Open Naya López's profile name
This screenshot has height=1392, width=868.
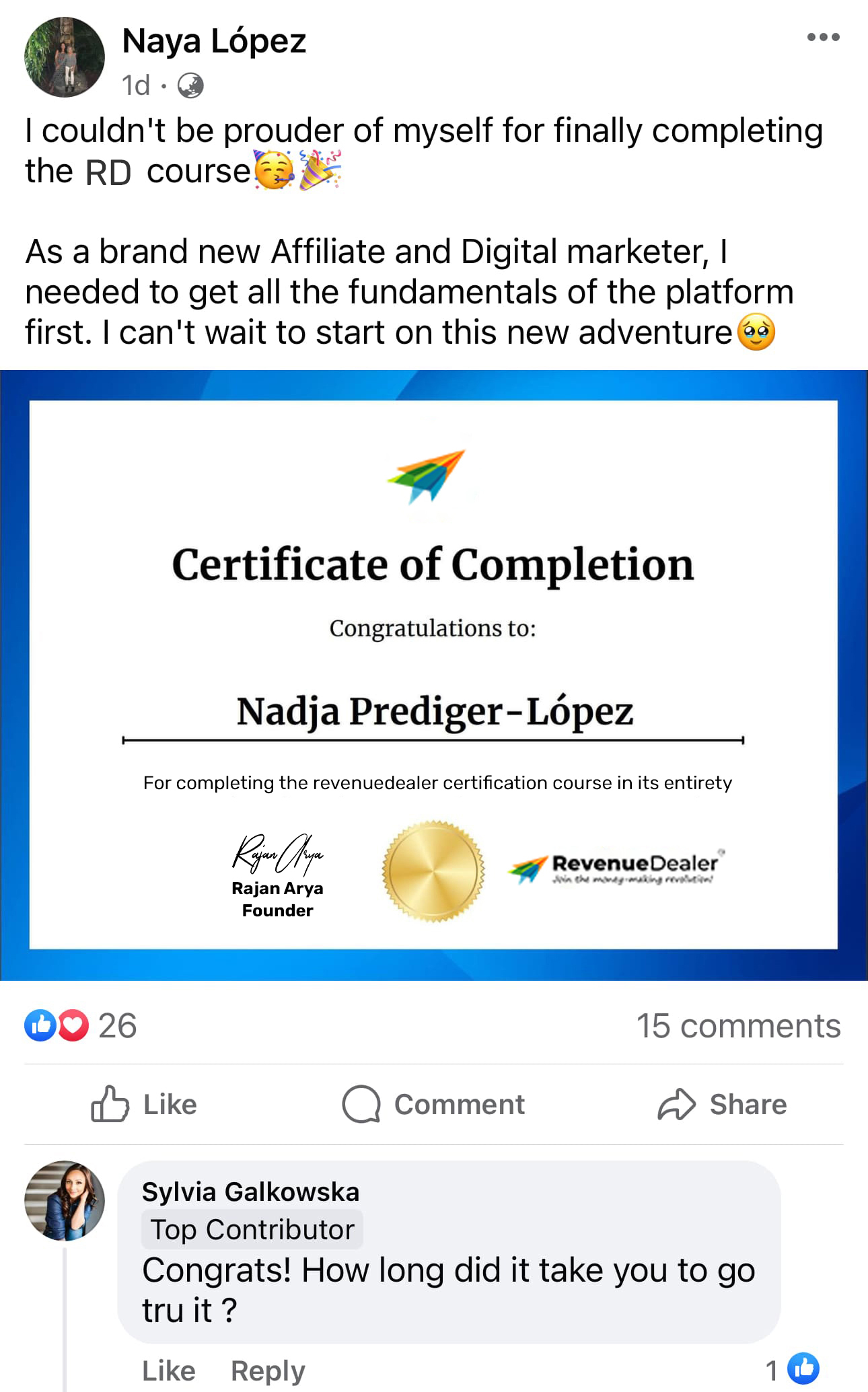point(214,41)
